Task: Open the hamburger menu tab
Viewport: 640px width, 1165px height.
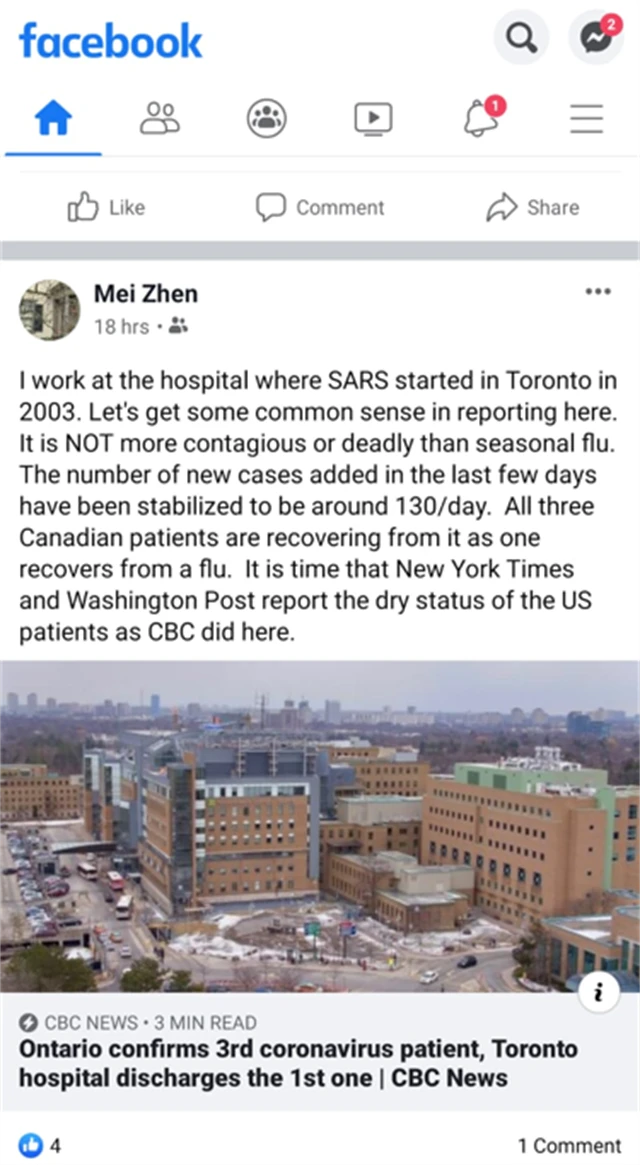Action: click(586, 119)
